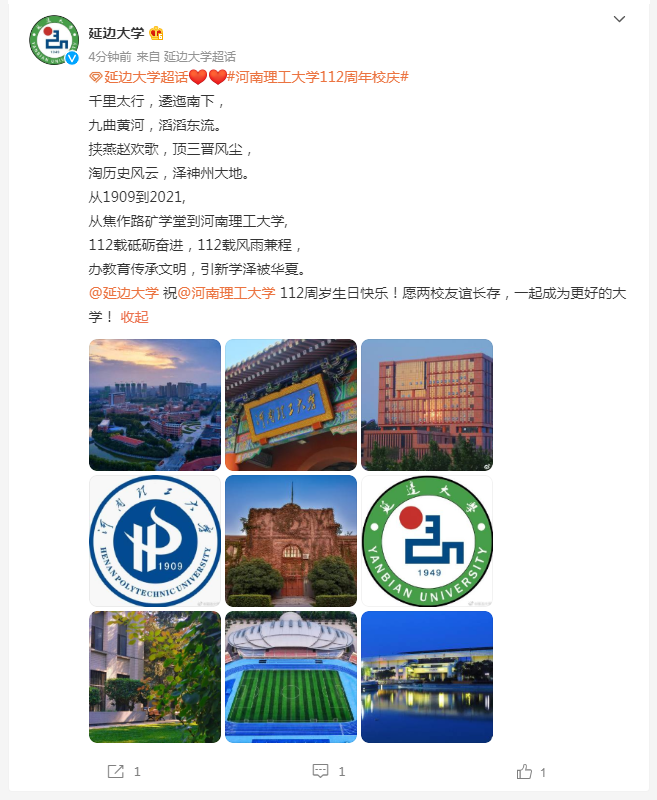This screenshot has width=657, height=800.
Task: Open source 延边大学超话 link
Action: pos(200,56)
